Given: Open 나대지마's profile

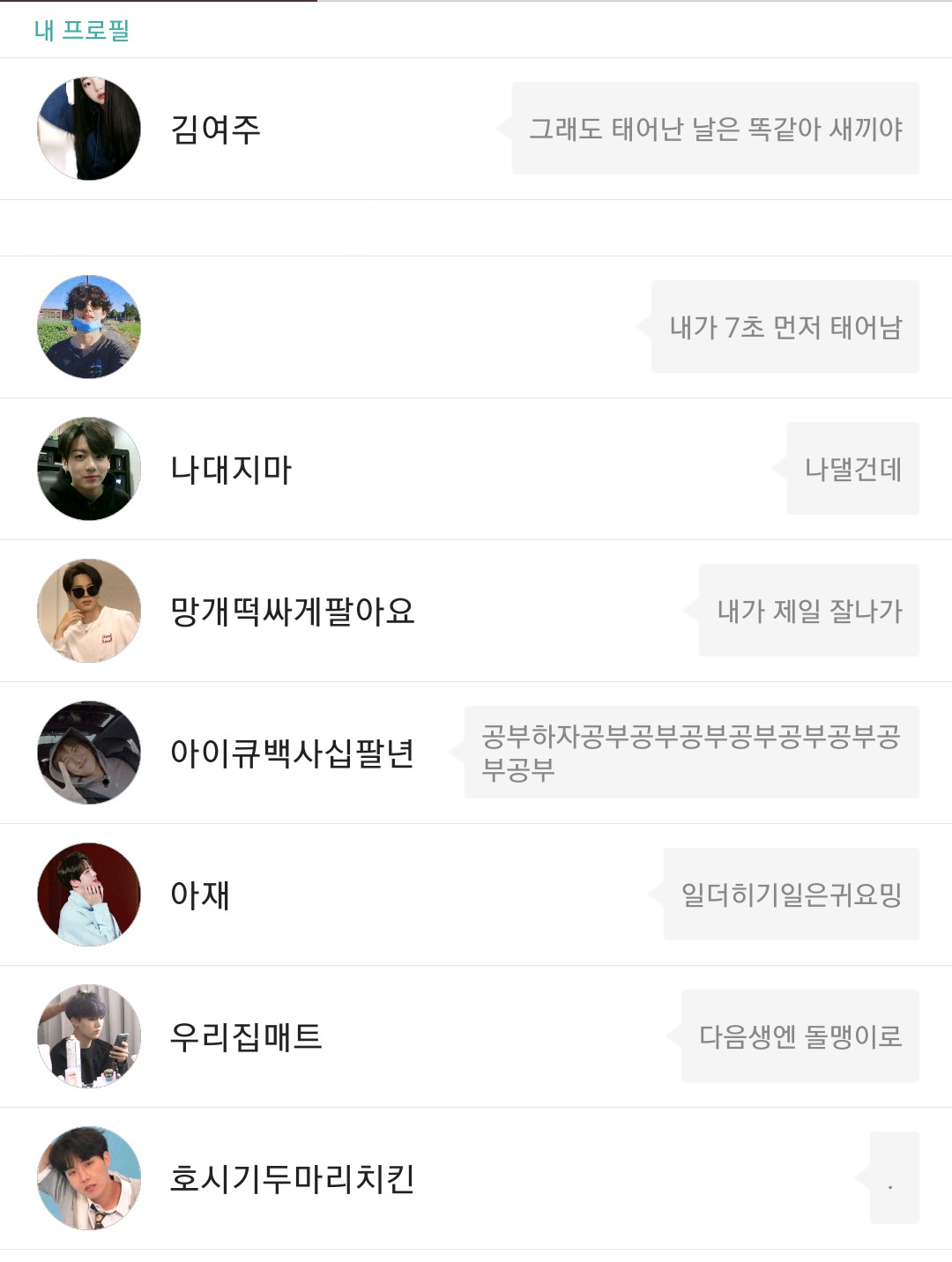Looking at the screenshot, I should pyautogui.click(x=230, y=469).
